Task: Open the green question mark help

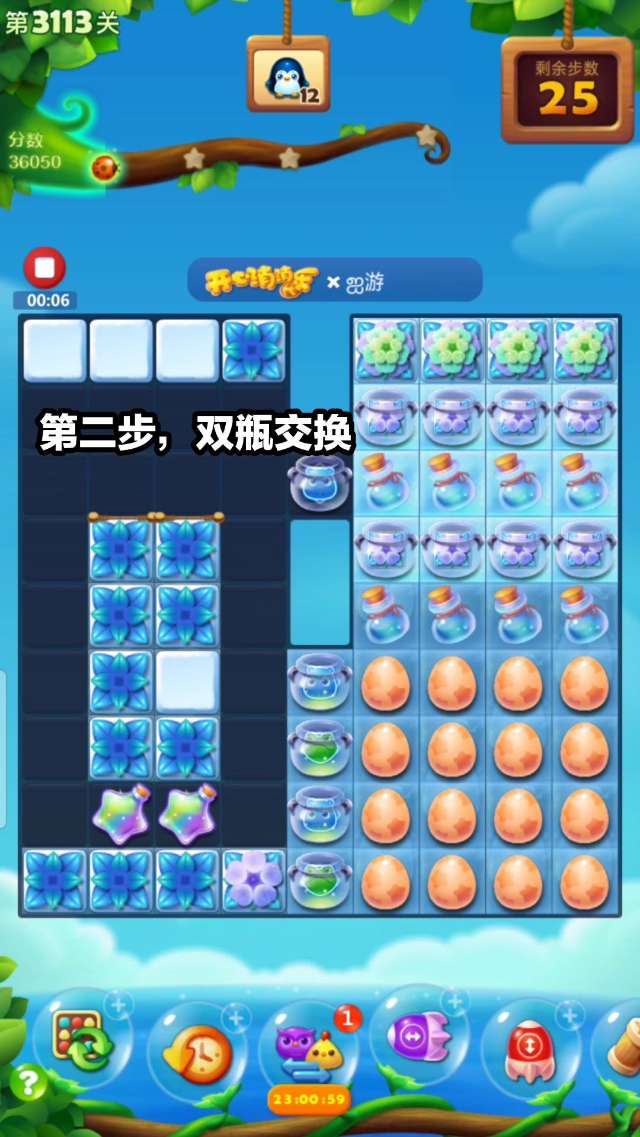Action: click(28, 1082)
